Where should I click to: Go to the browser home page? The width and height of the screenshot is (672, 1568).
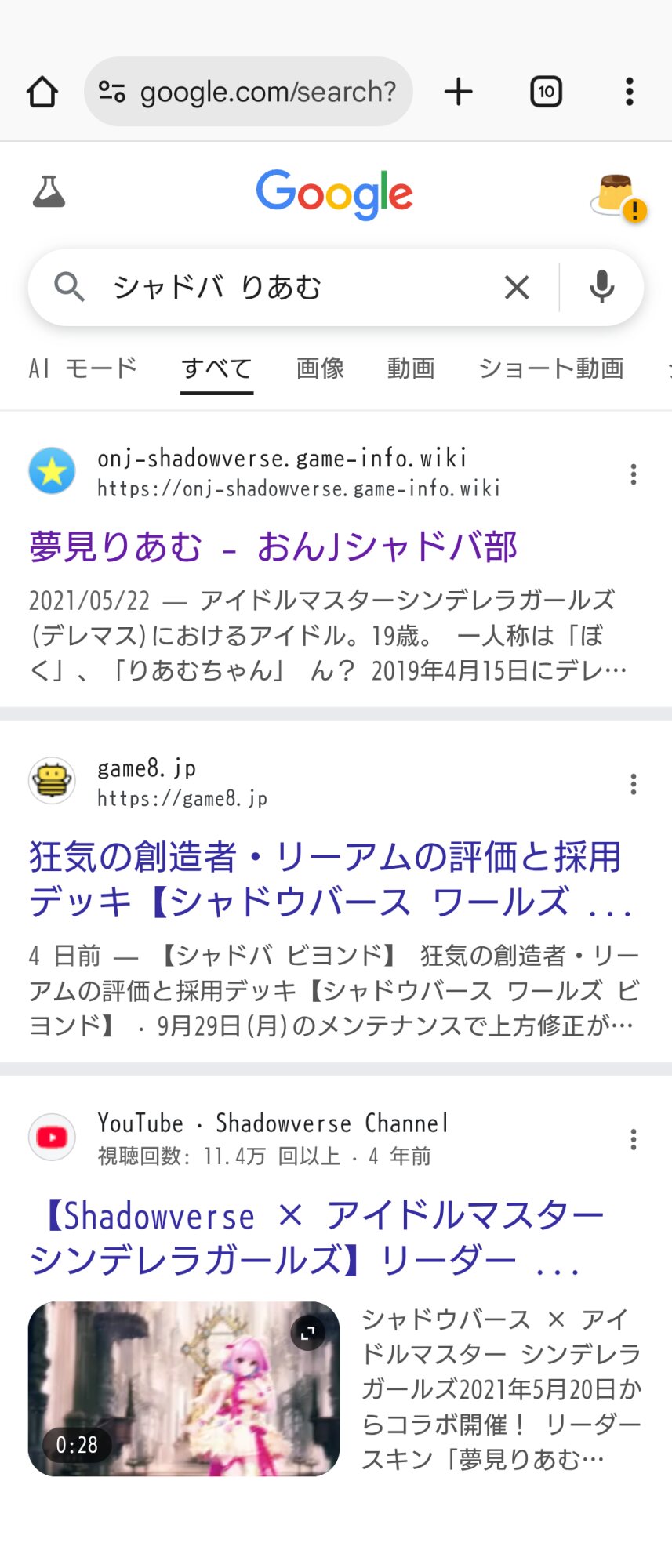click(42, 92)
